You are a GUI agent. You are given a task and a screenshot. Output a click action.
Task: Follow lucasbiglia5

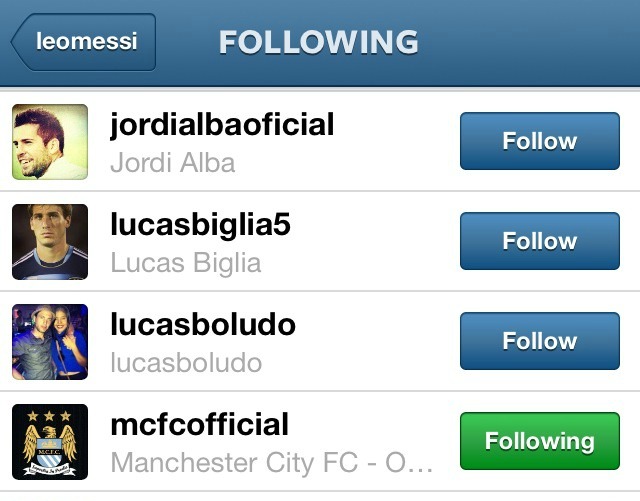539,241
